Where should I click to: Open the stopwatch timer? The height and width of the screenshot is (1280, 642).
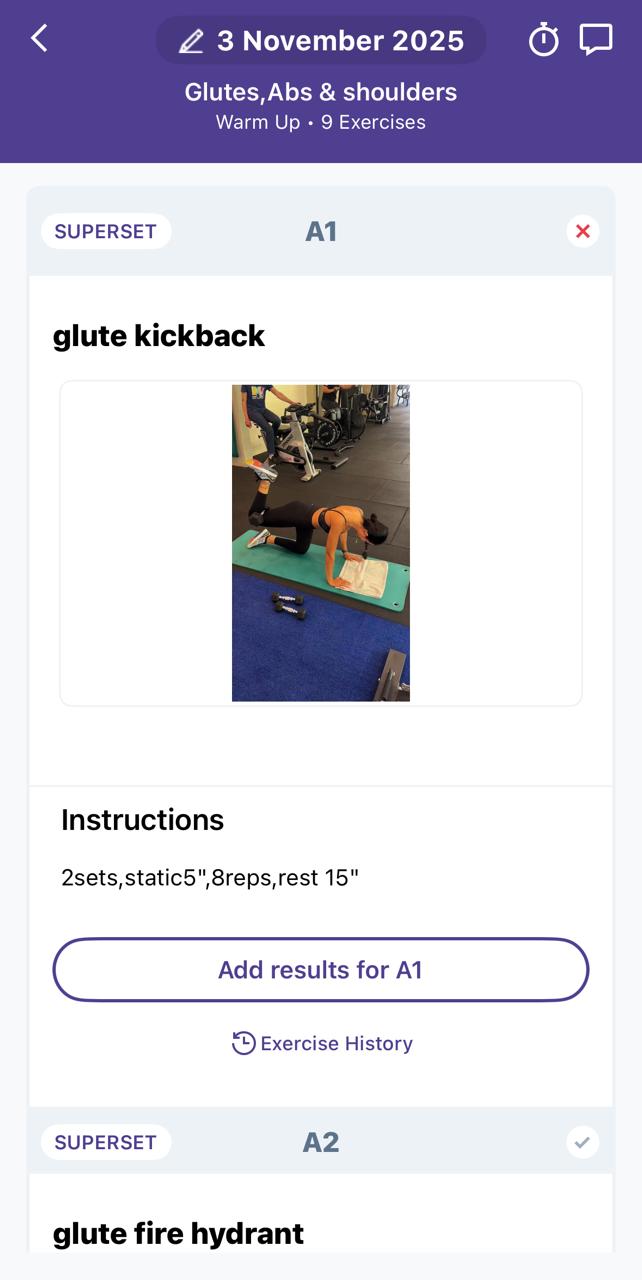pos(543,40)
